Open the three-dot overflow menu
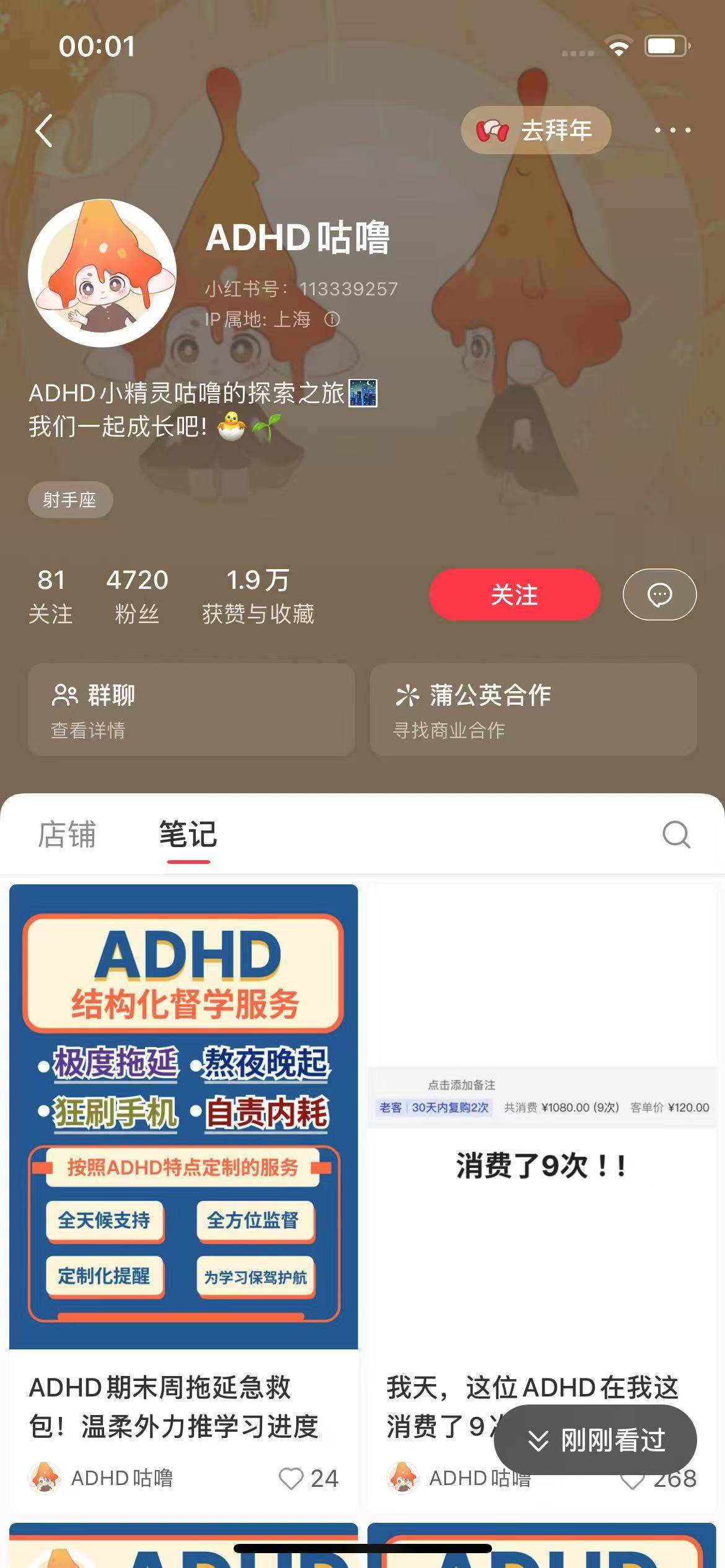 [672, 131]
